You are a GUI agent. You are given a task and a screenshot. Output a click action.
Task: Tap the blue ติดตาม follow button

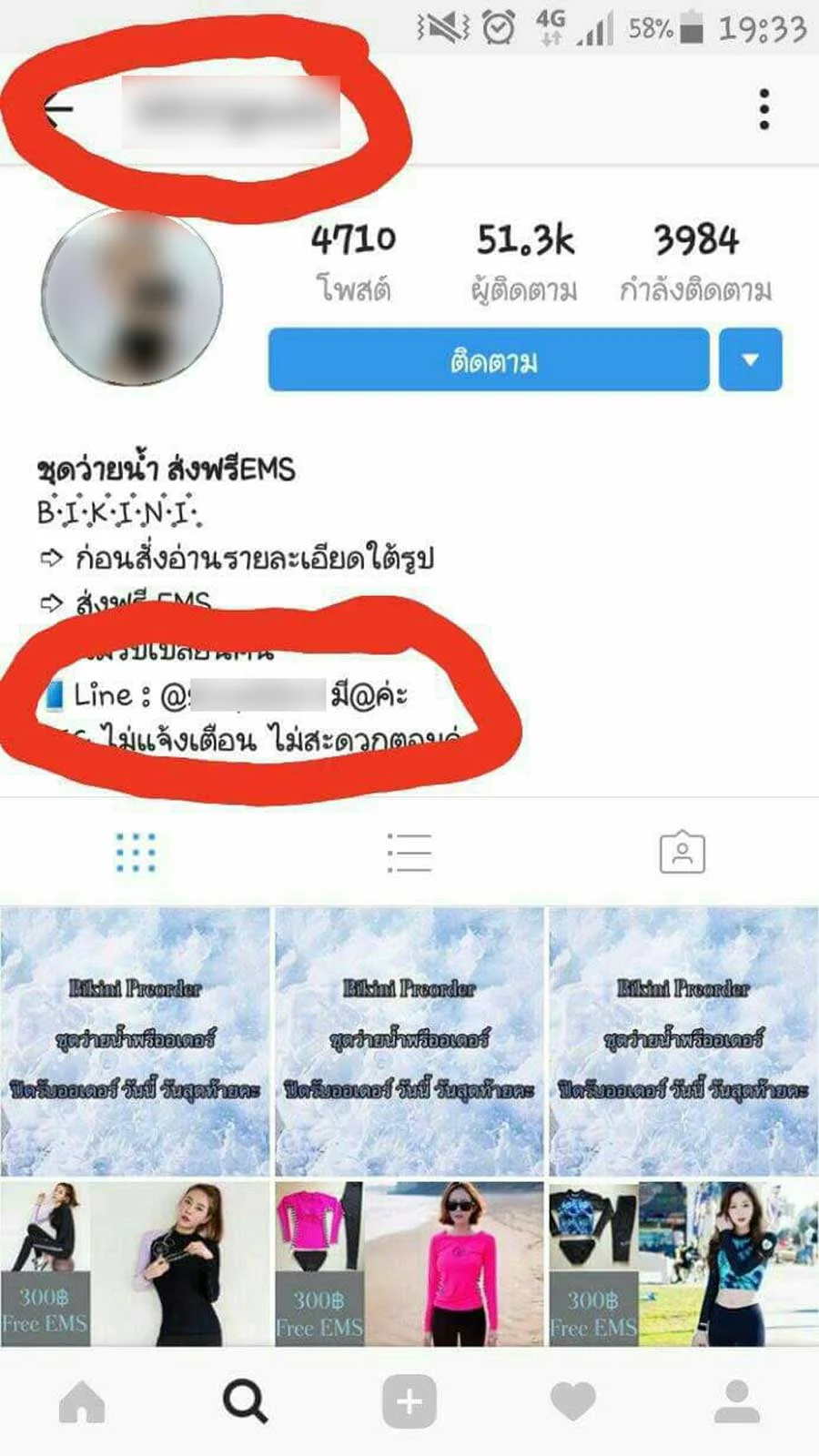coord(489,360)
